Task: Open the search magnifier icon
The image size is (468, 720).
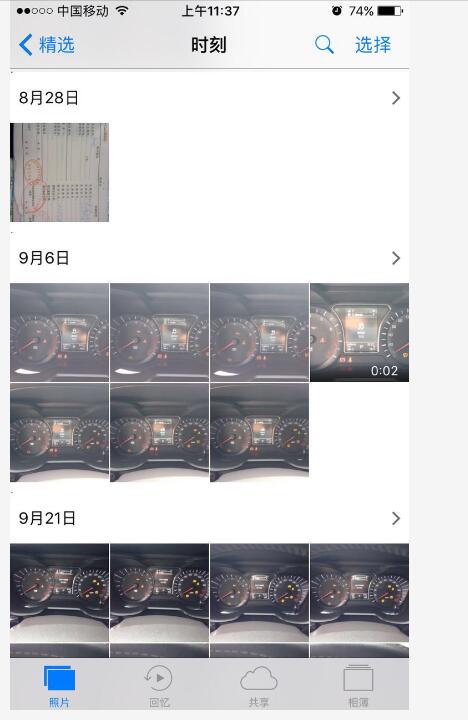Action: [x=324, y=45]
